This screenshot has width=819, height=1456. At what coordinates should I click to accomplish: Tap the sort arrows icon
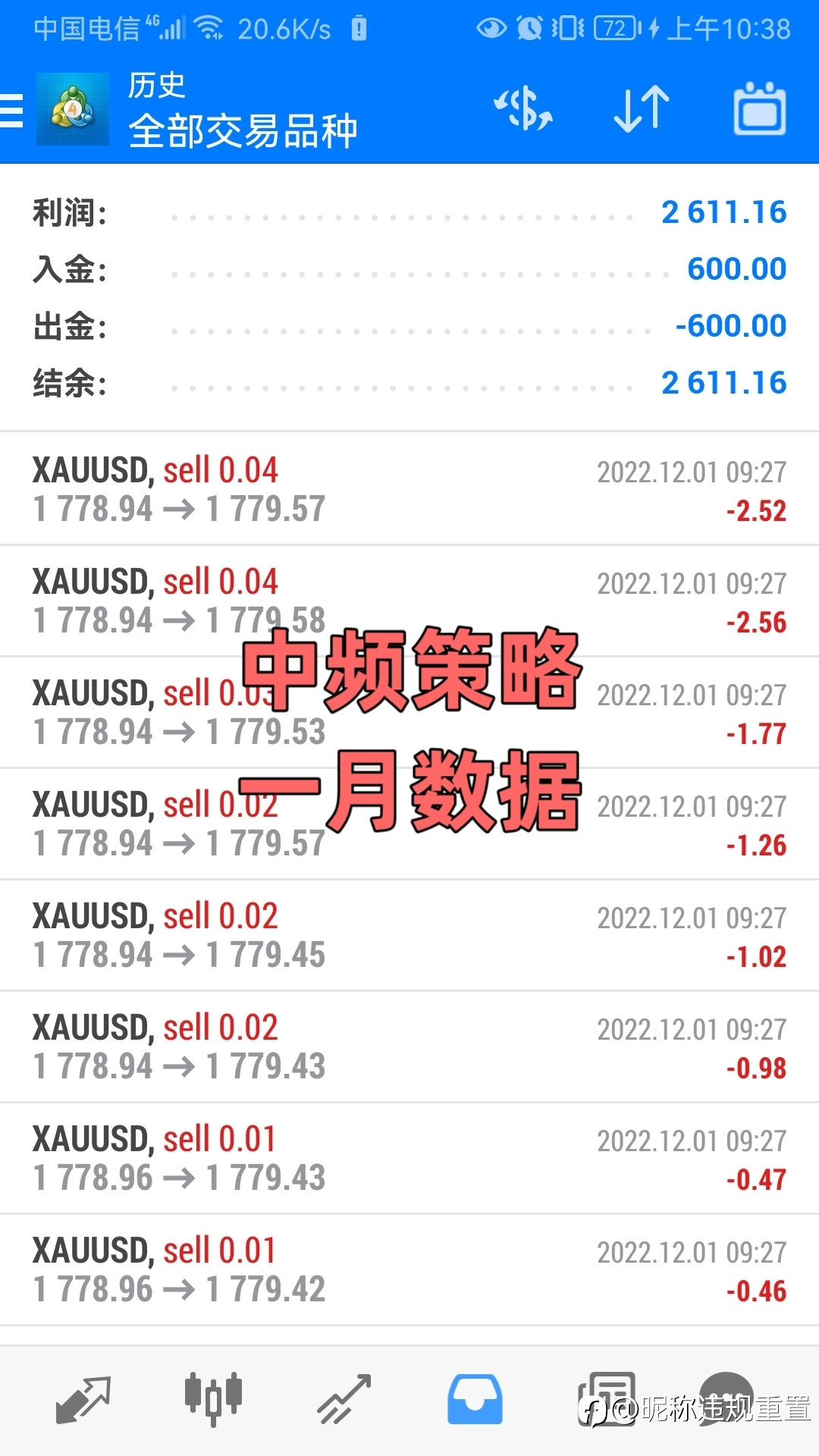tap(642, 109)
